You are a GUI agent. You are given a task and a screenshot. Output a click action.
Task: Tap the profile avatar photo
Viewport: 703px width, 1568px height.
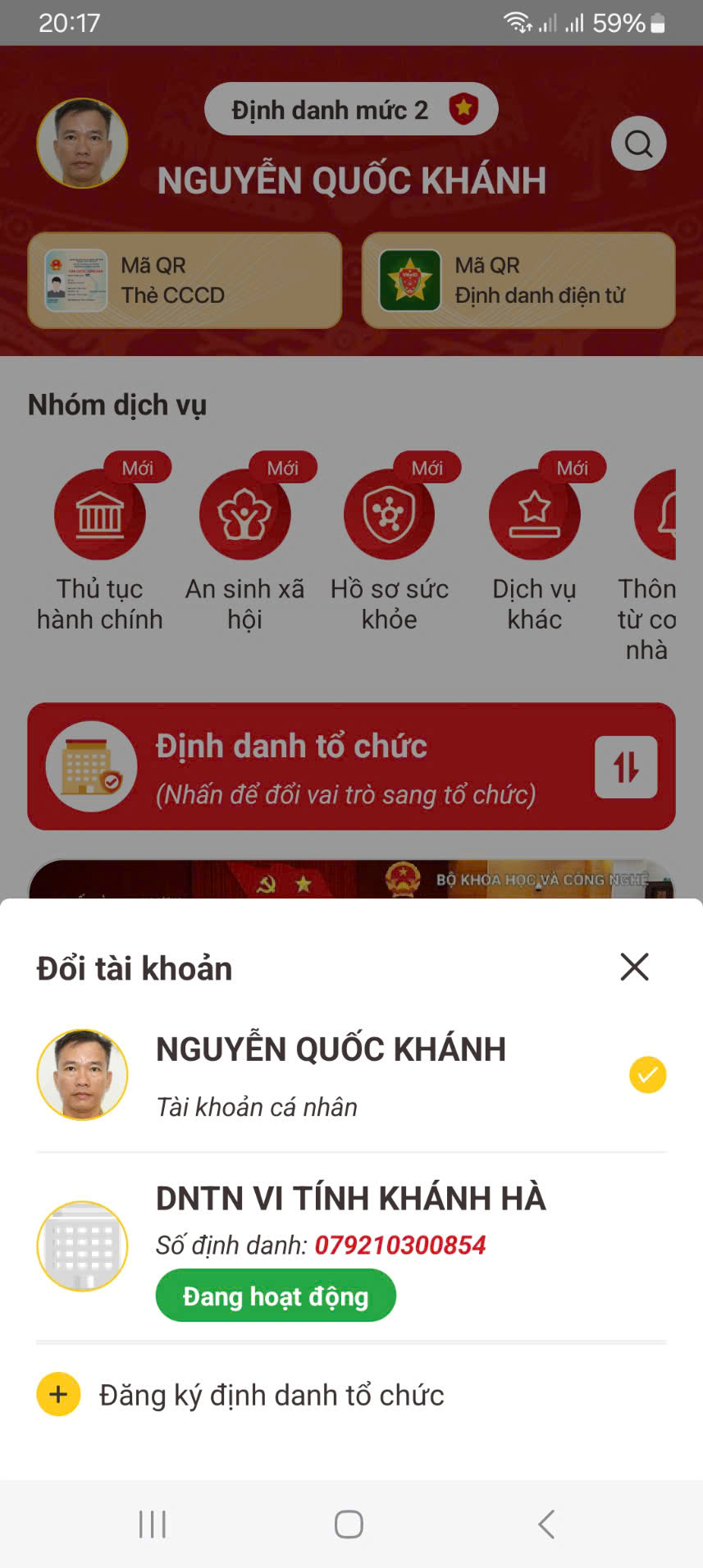click(x=81, y=142)
